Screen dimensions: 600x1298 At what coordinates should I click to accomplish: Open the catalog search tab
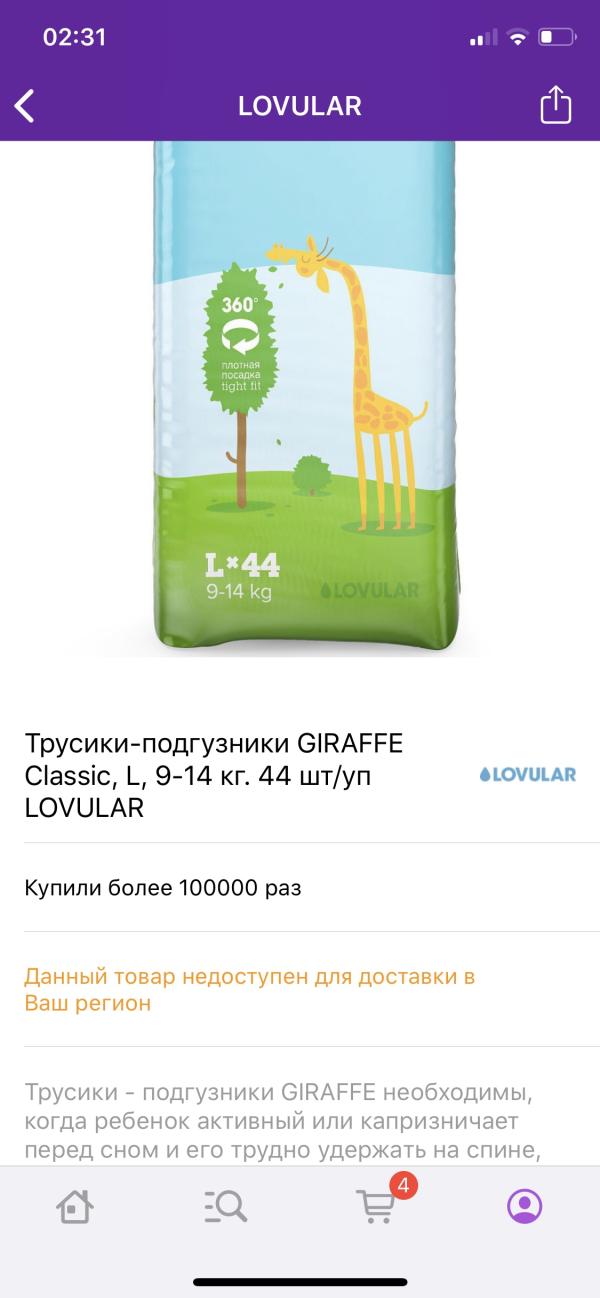click(x=225, y=1207)
